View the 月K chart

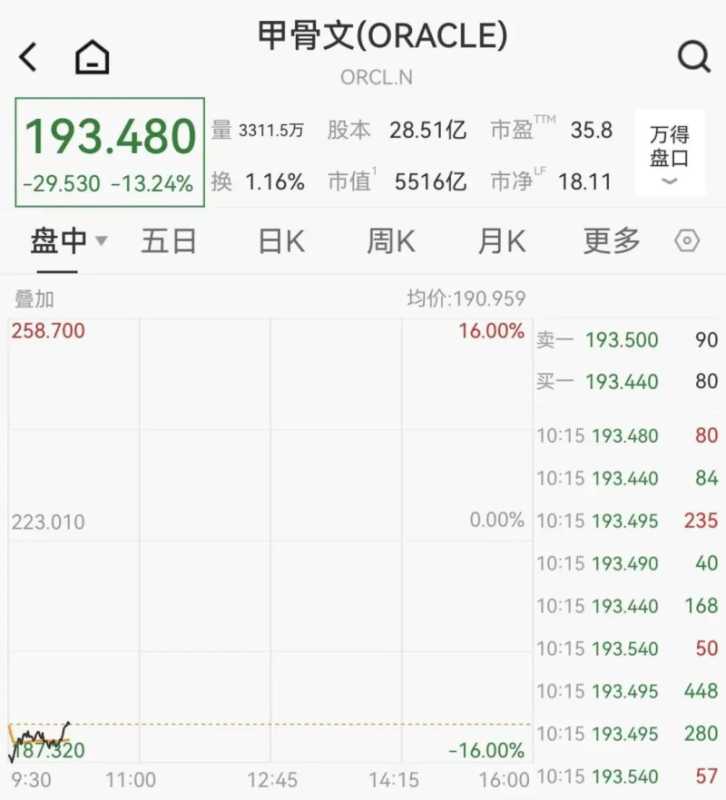[501, 241]
